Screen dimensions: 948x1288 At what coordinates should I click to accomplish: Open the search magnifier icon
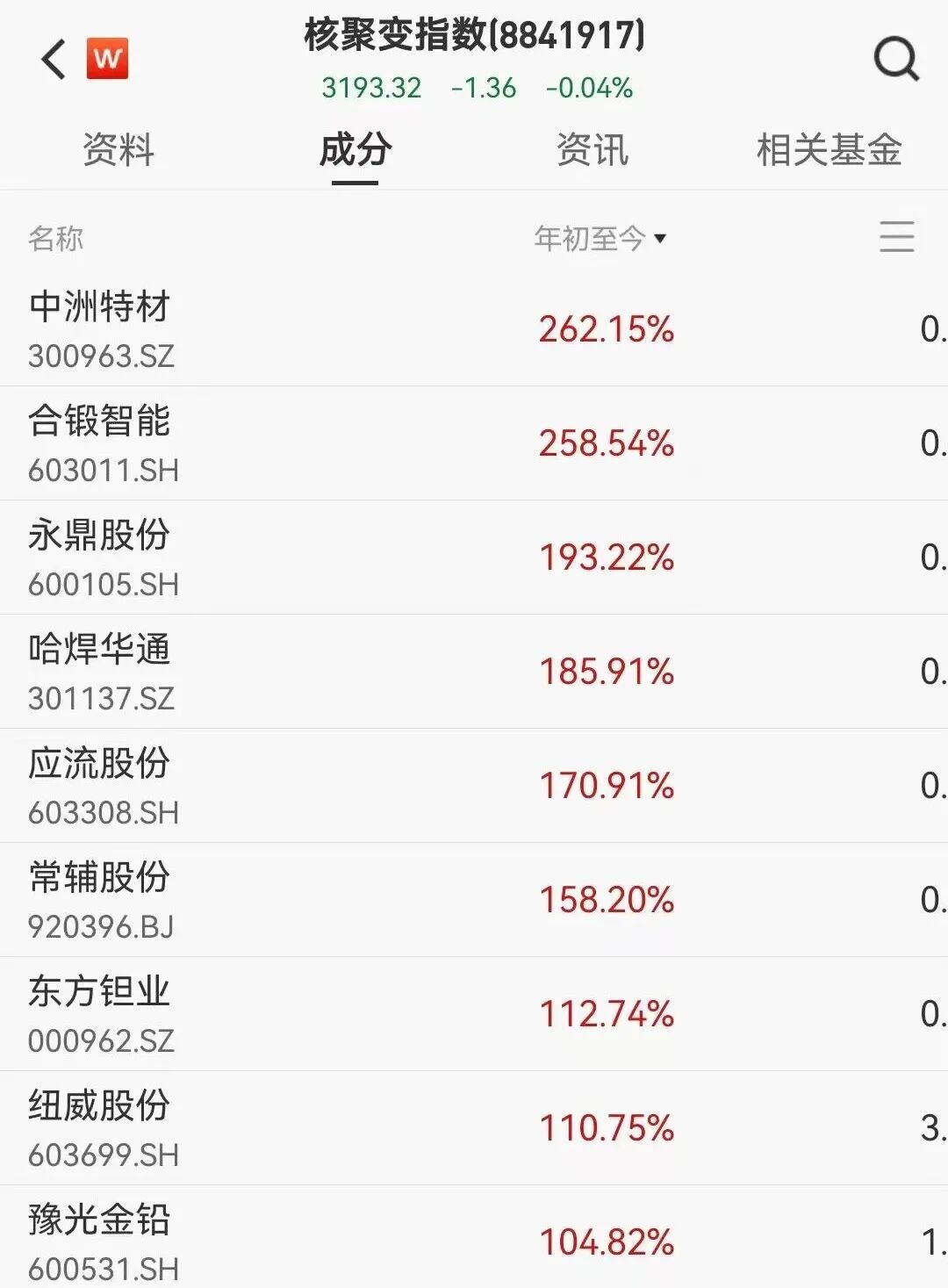895,60
